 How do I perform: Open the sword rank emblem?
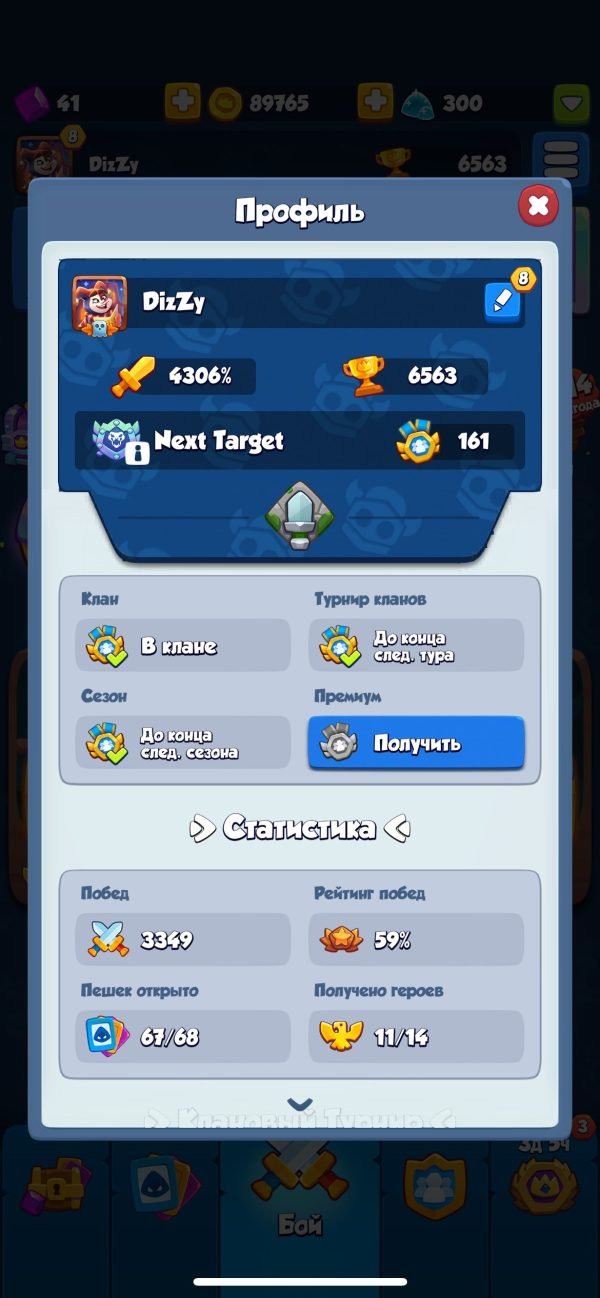[300, 515]
